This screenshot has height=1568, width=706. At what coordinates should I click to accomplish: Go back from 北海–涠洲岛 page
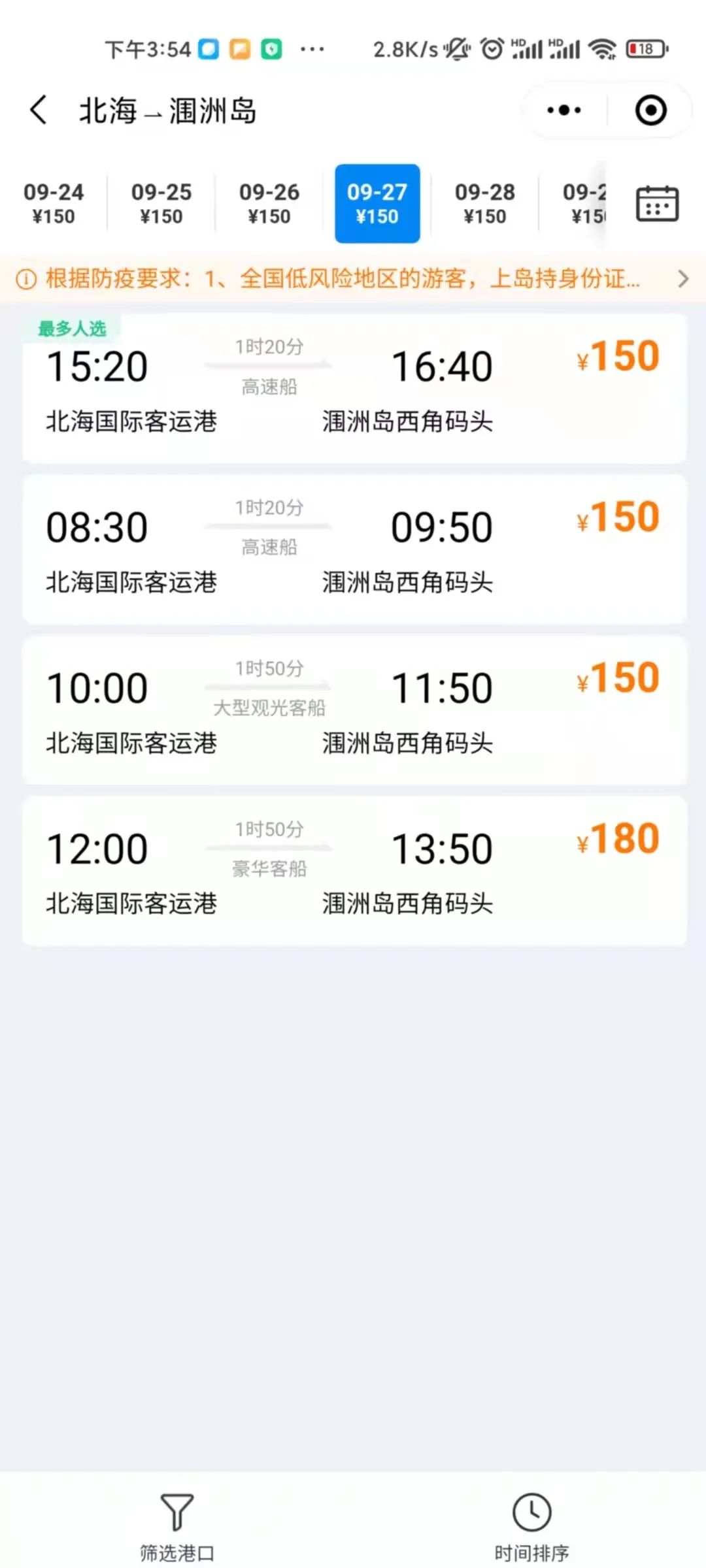[x=39, y=110]
